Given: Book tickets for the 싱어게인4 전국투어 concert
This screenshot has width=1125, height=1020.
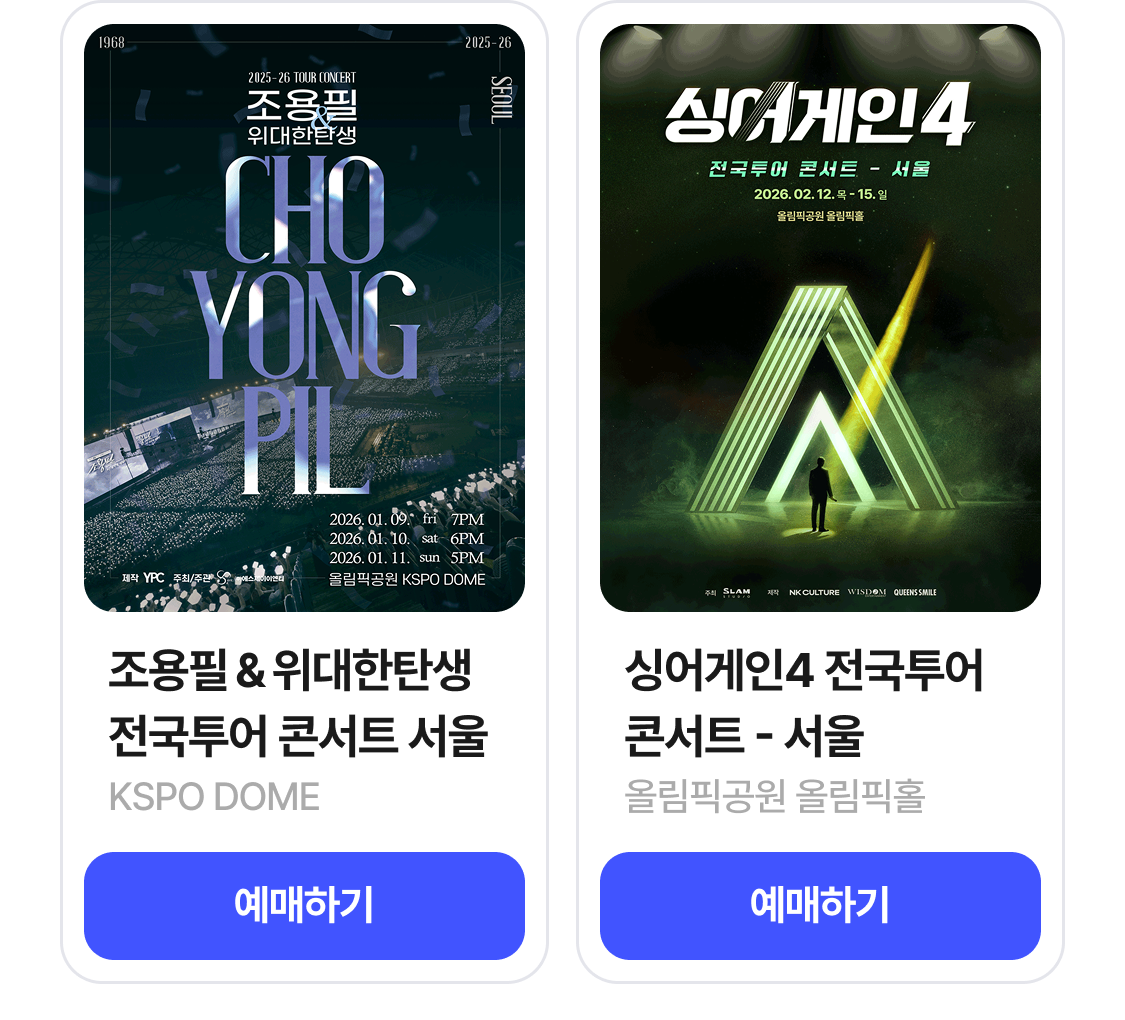Looking at the screenshot, I should [x=820, y=905].
